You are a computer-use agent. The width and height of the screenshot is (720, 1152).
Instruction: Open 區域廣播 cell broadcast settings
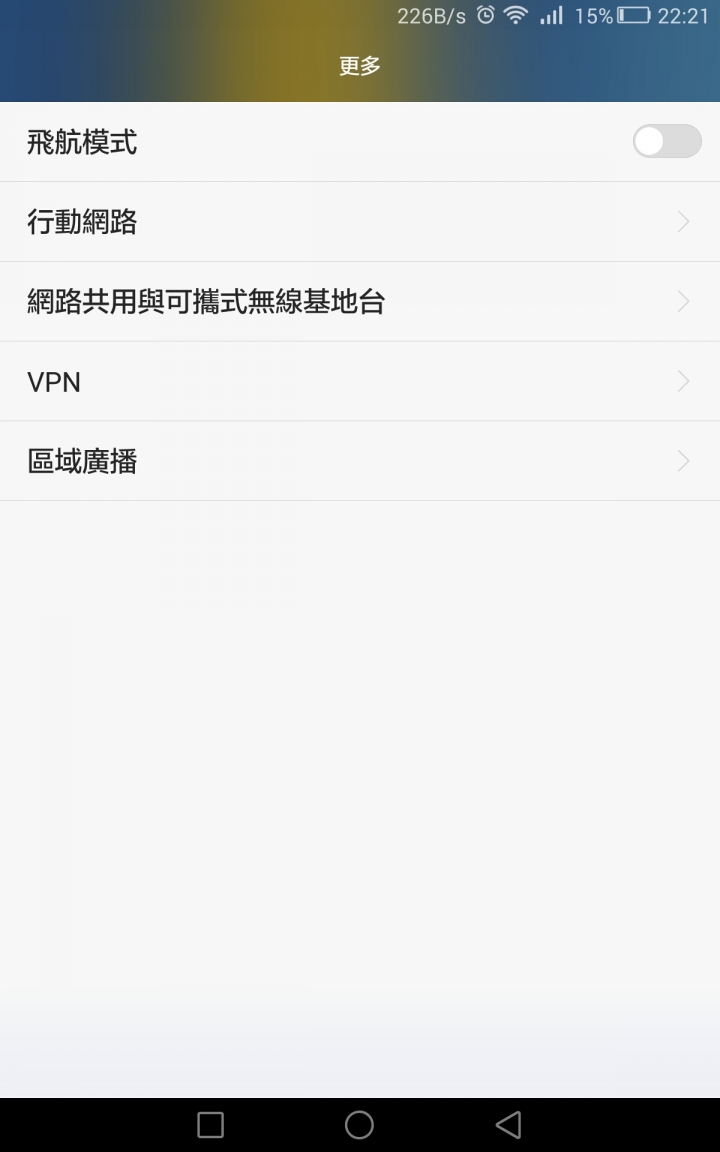[360, 461]
